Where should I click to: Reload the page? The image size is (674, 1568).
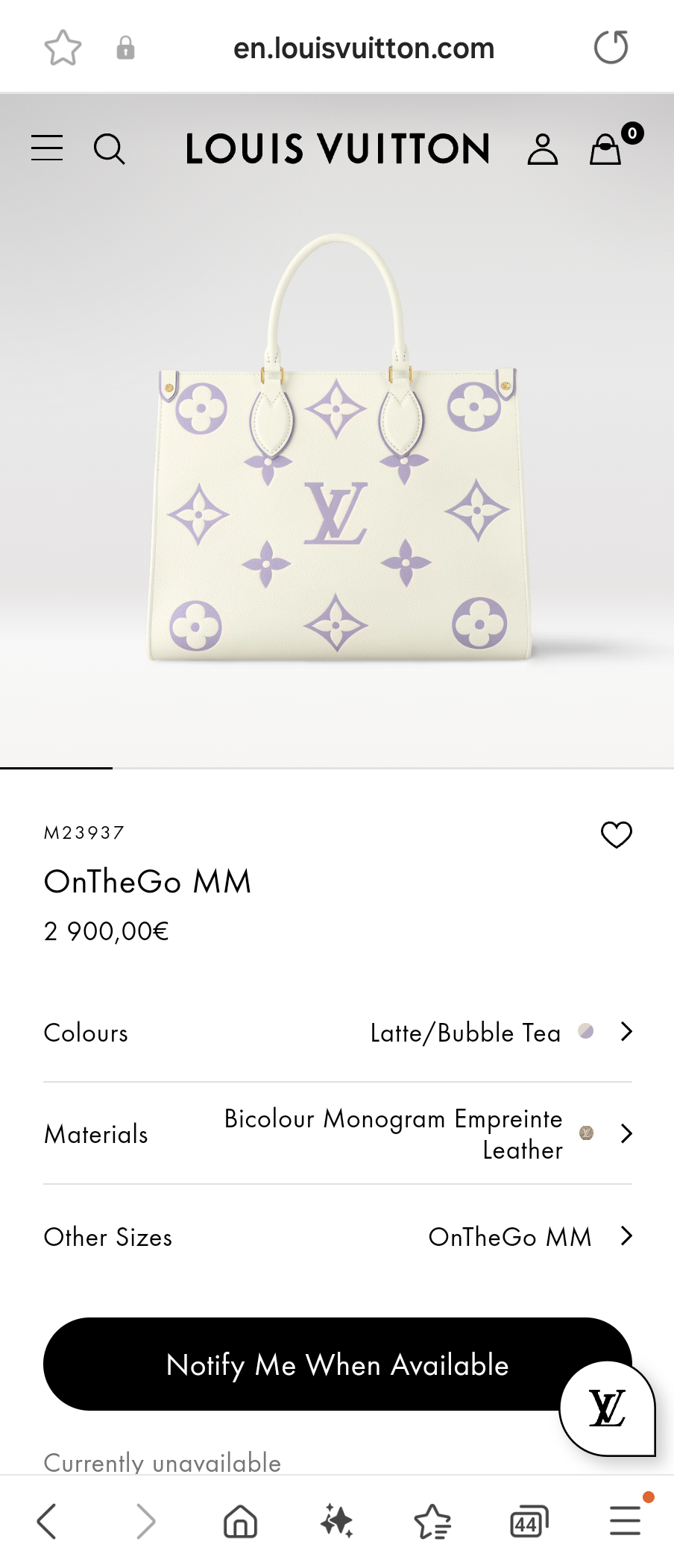point(610,46)
